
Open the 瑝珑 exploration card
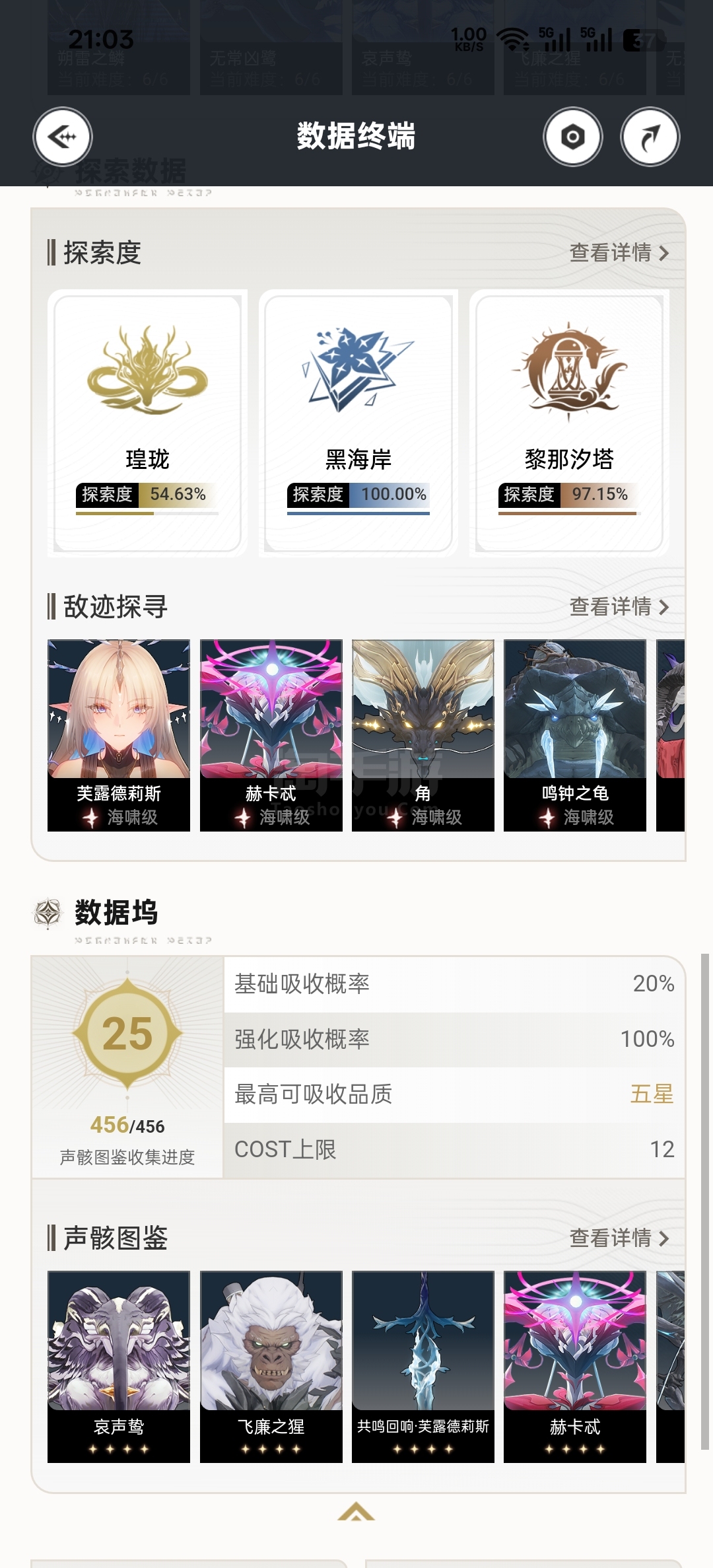click(147, 423)
